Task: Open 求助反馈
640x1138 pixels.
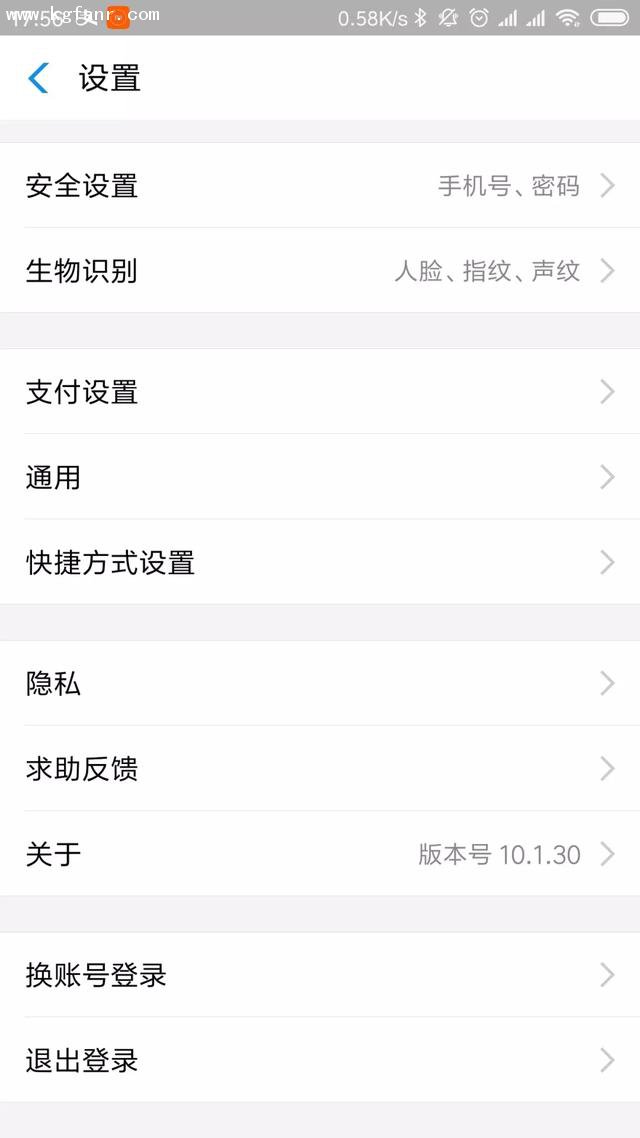Action: (320, 769)
